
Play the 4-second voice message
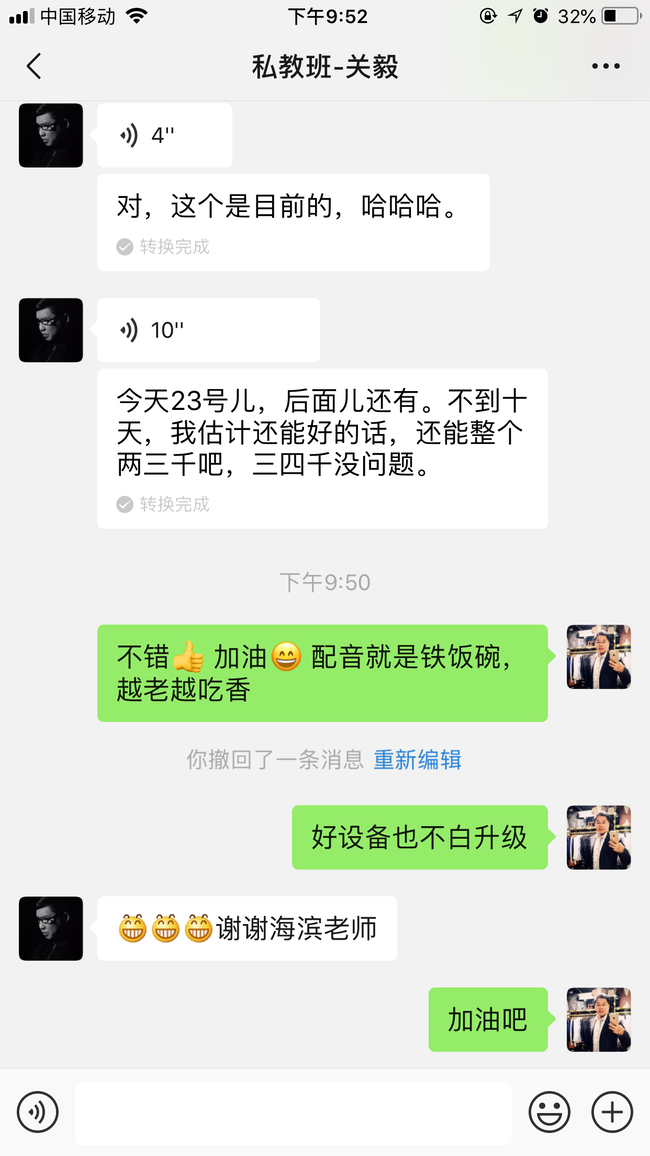164,136
